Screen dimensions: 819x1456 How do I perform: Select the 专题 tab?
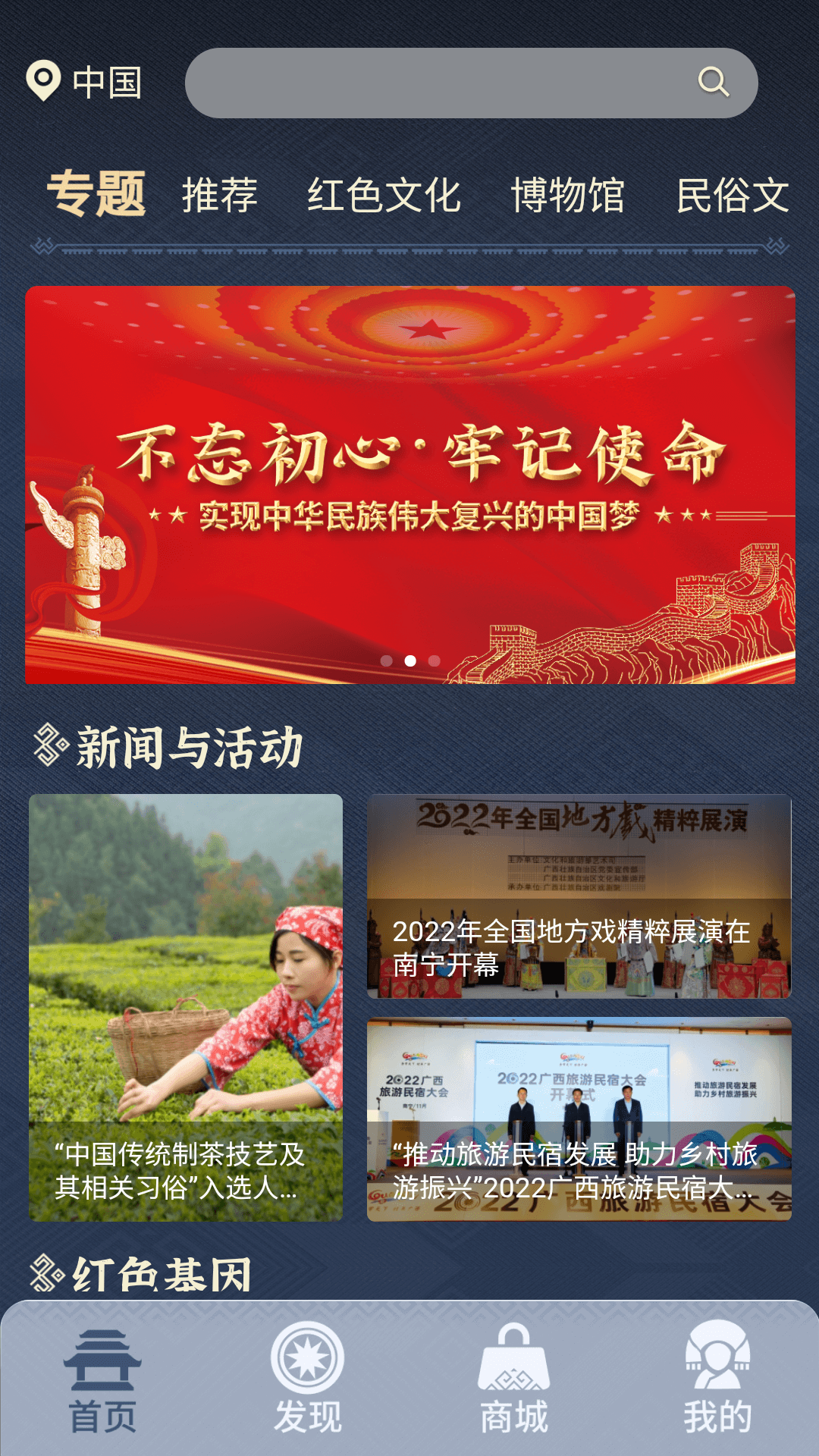(x=96, y=194)
